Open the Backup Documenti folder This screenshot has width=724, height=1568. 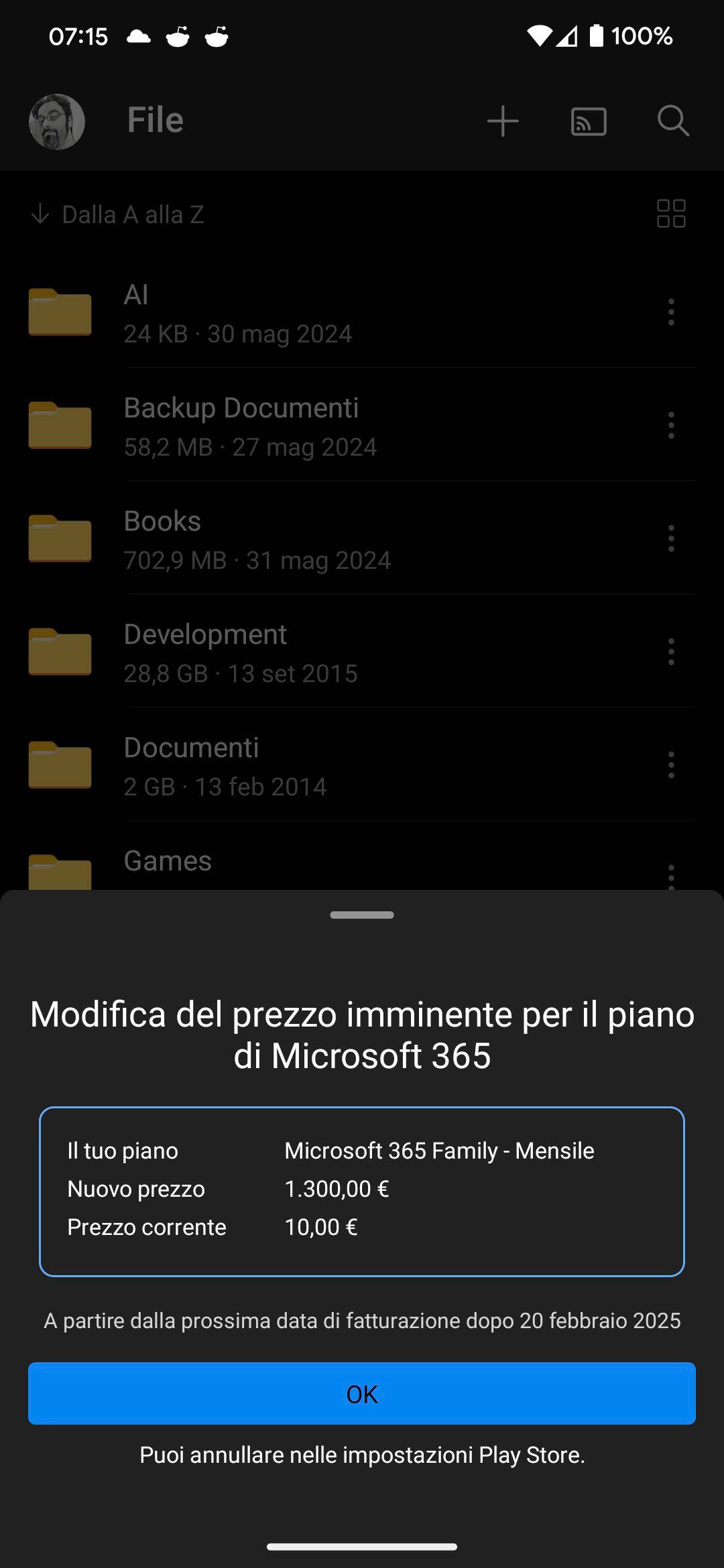click(250, 426)
